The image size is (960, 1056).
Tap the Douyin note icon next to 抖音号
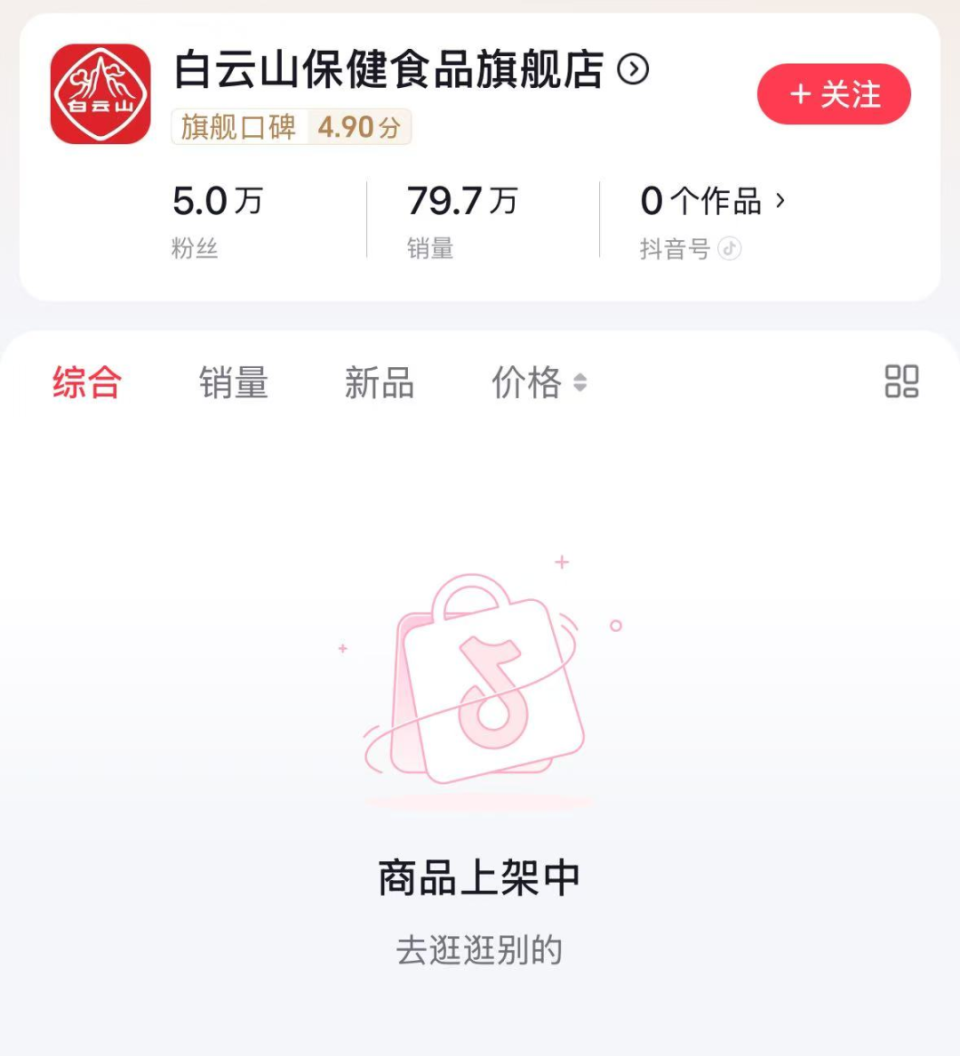click(x=730, y=249)
